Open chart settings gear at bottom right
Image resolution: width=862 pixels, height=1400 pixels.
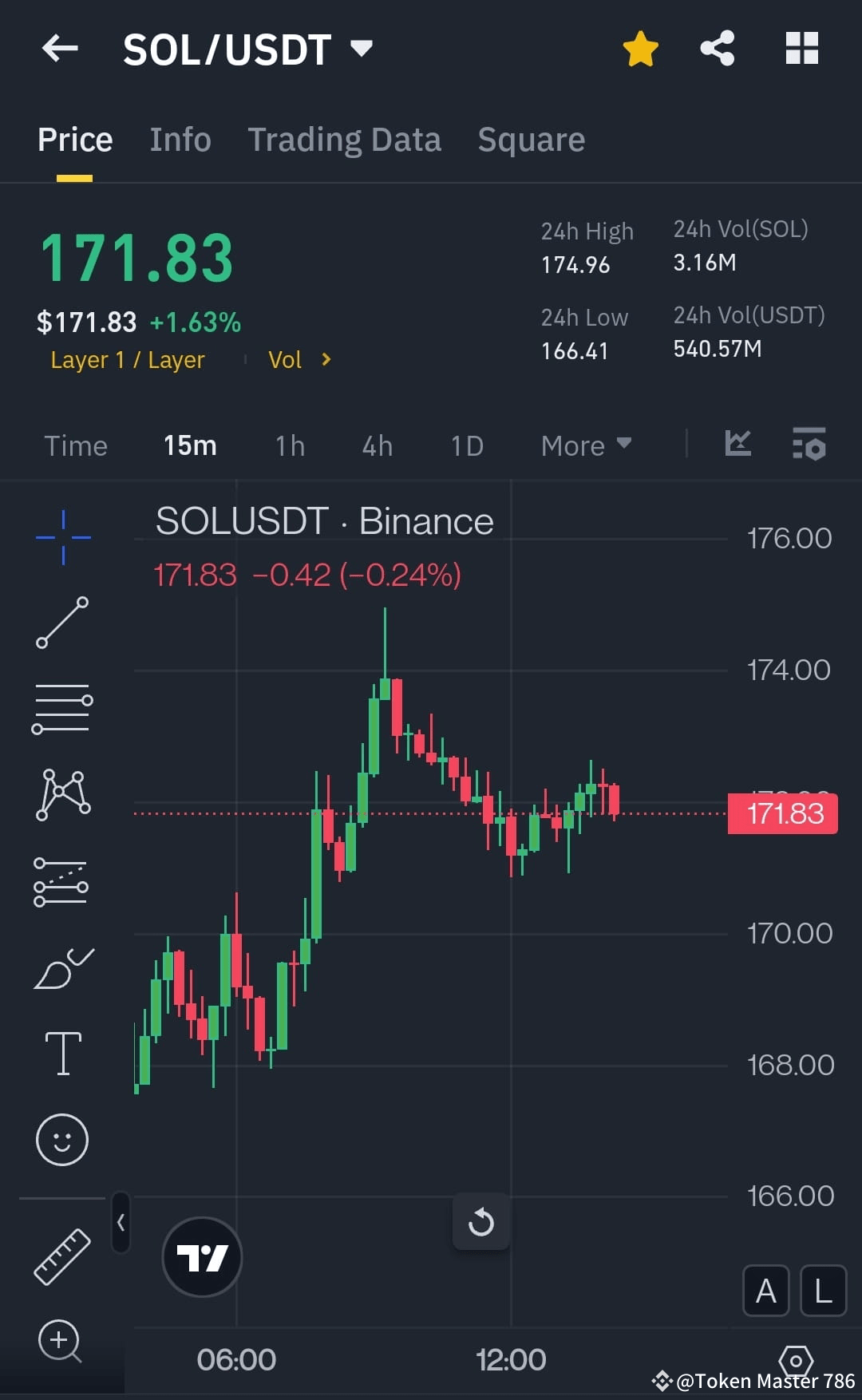795,1359
